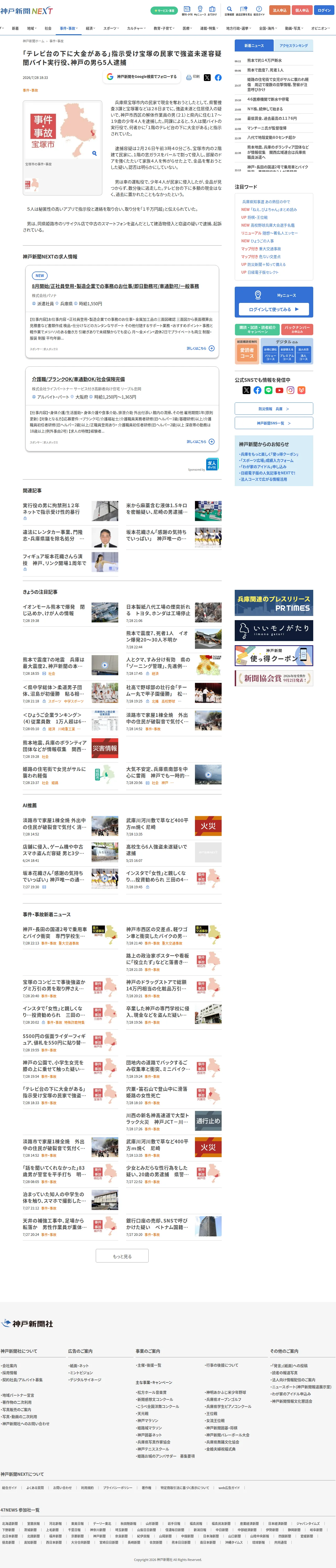The height and width of the screenshot is (1568, 336).
Task: Print the article via the 印刷 icon
Action: pos(193,77)
